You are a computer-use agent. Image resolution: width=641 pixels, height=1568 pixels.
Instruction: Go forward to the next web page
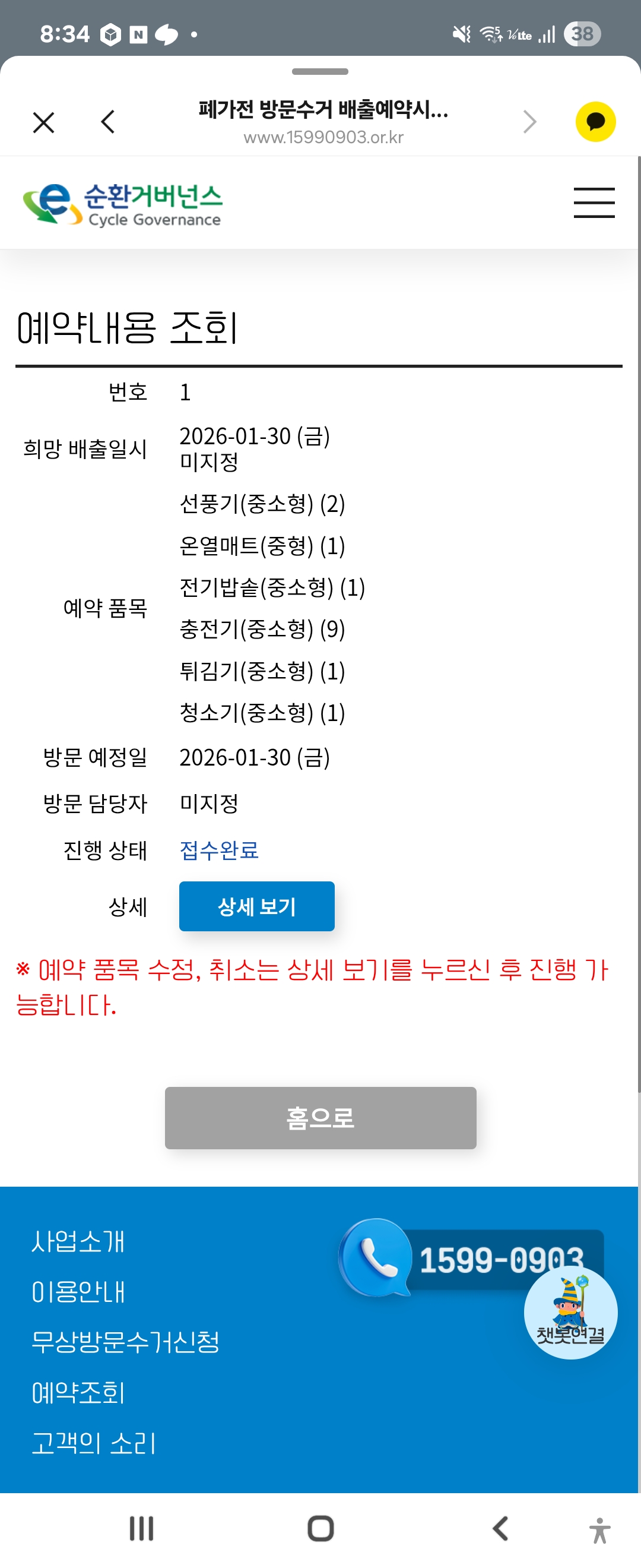(x=529, y=122)
